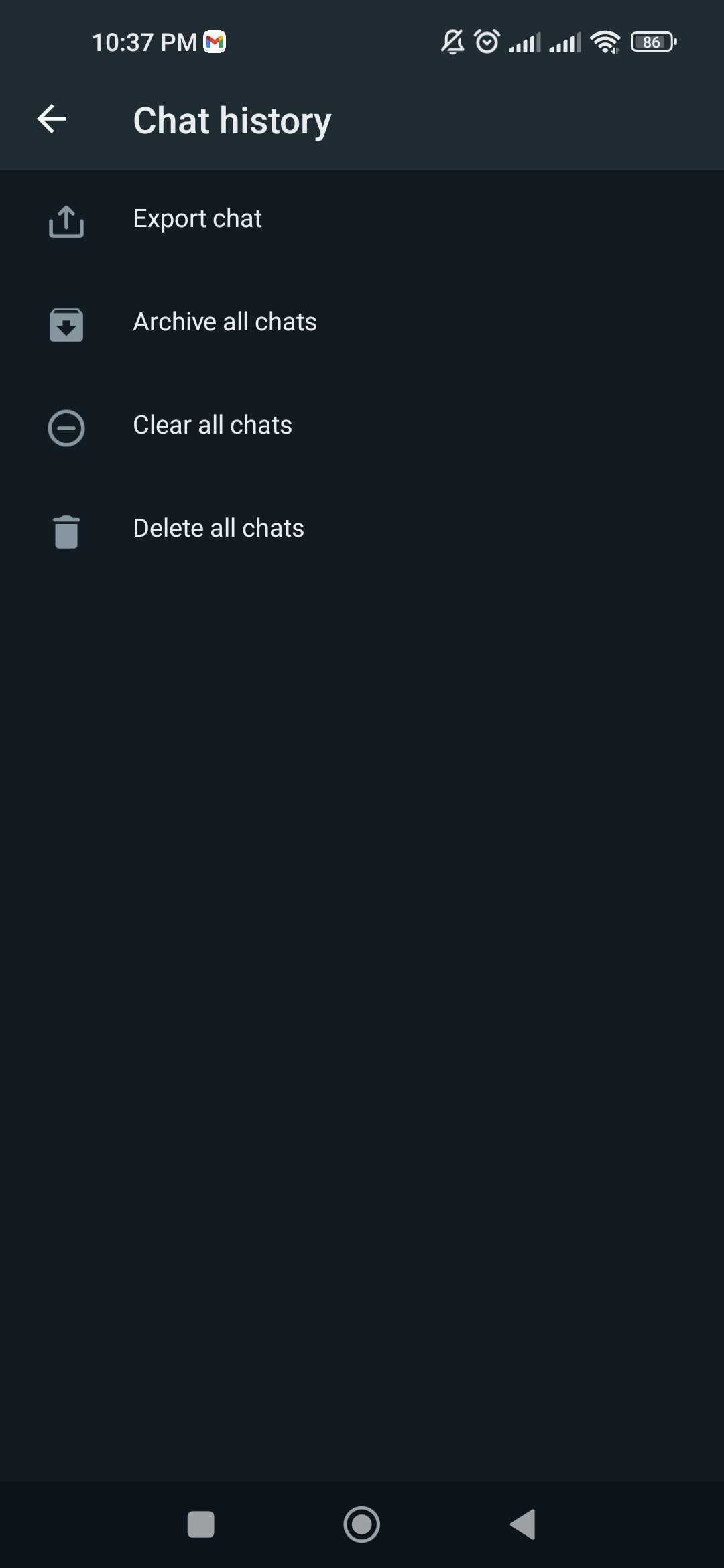The image size is (724, 1568).
Task: Tap the Archive all chats box icon
Action: click(66, 324)
